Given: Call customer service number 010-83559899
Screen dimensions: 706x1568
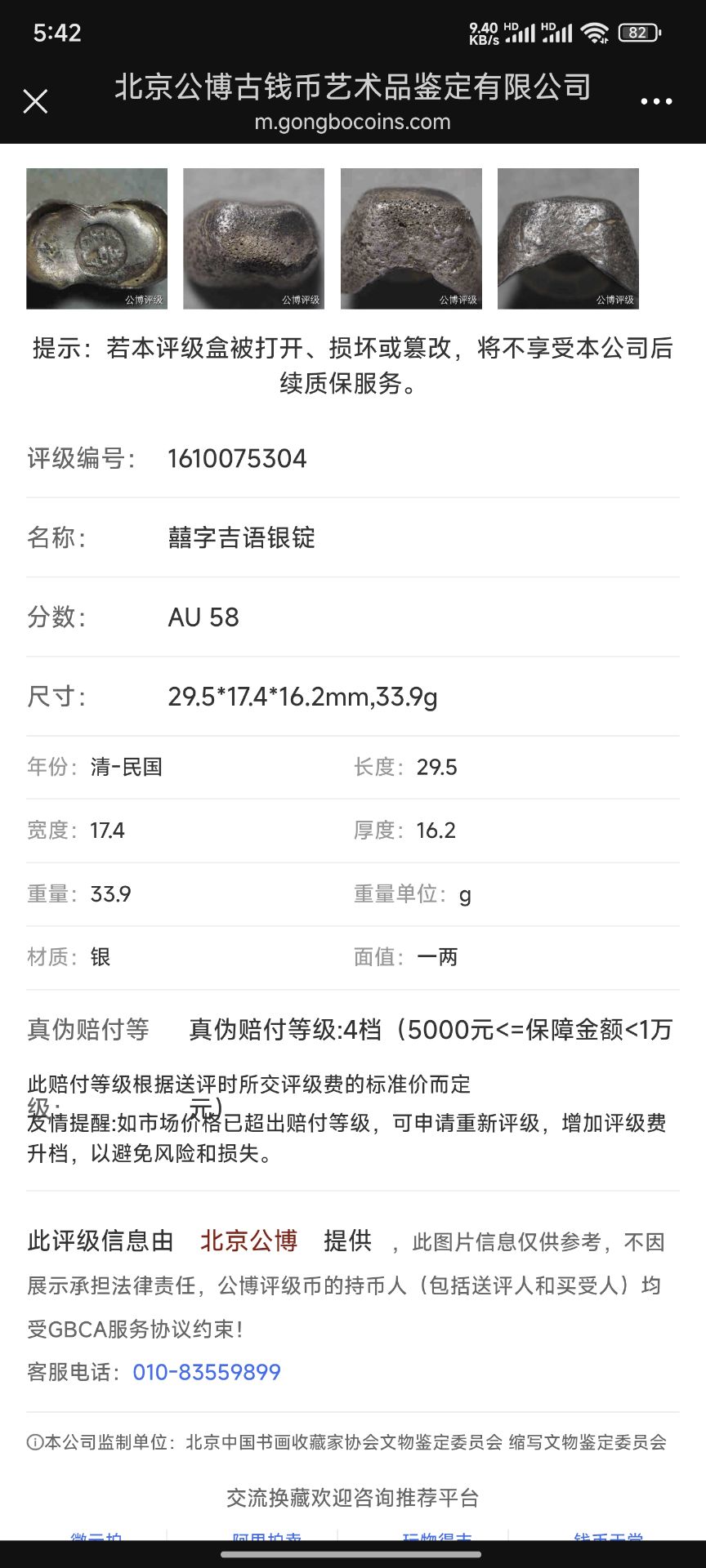Looking at the screenshot, I should (207, 1372).
